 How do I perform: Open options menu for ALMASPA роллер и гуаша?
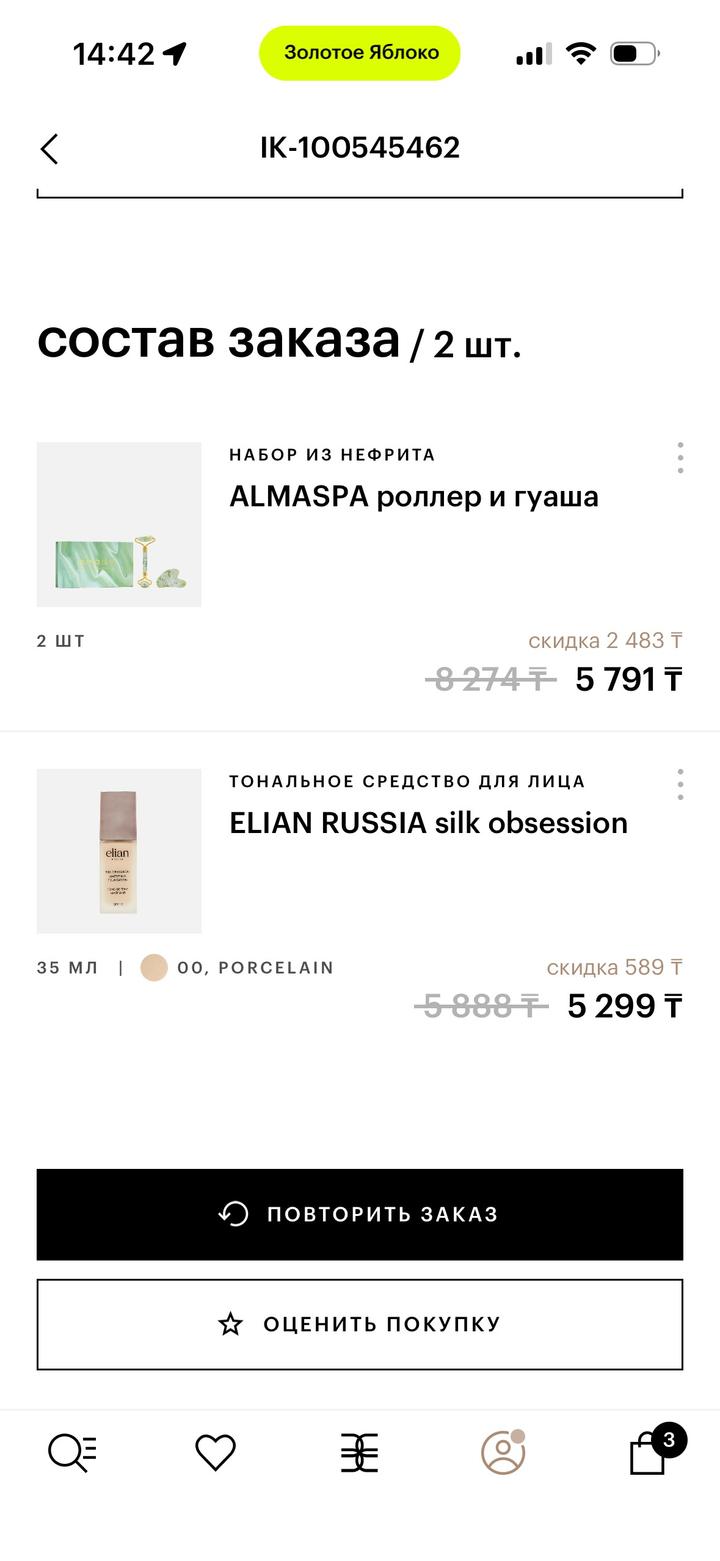coord(680,458)
